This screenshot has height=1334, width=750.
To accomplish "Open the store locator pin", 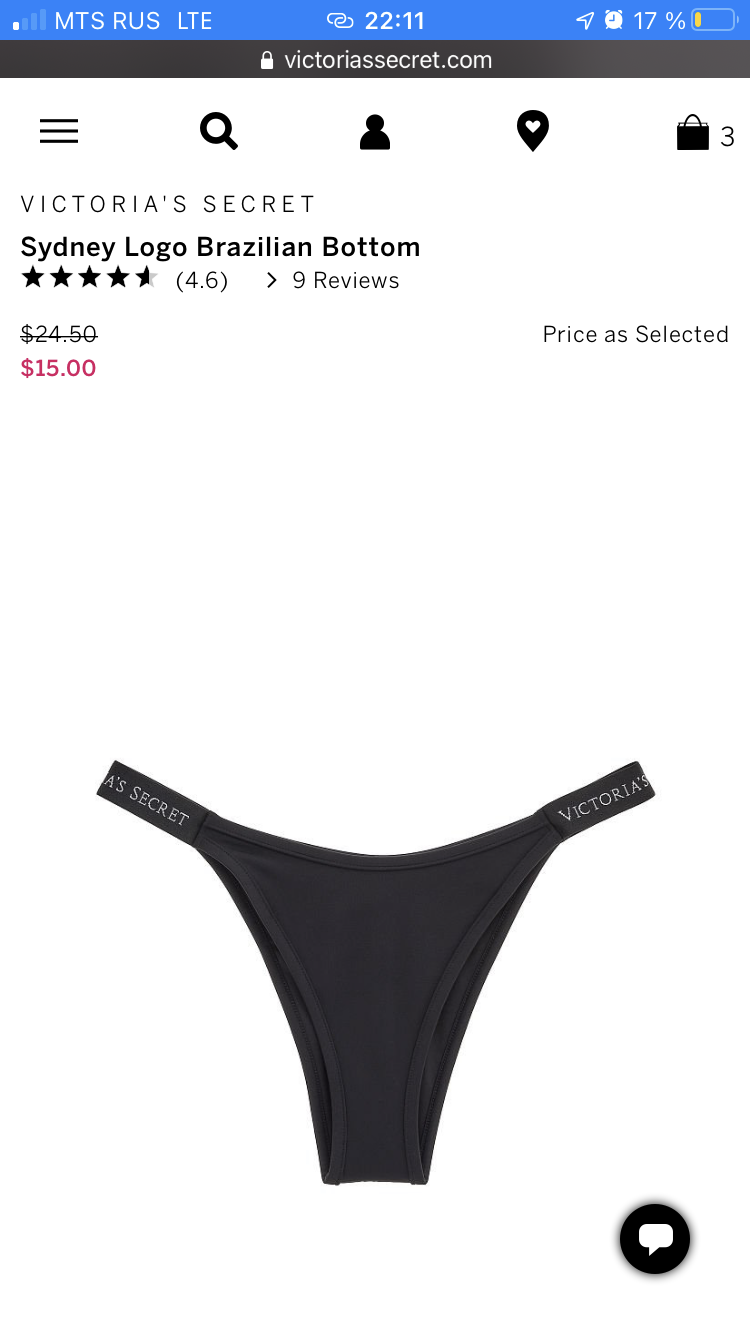I will tap(533, 131).
